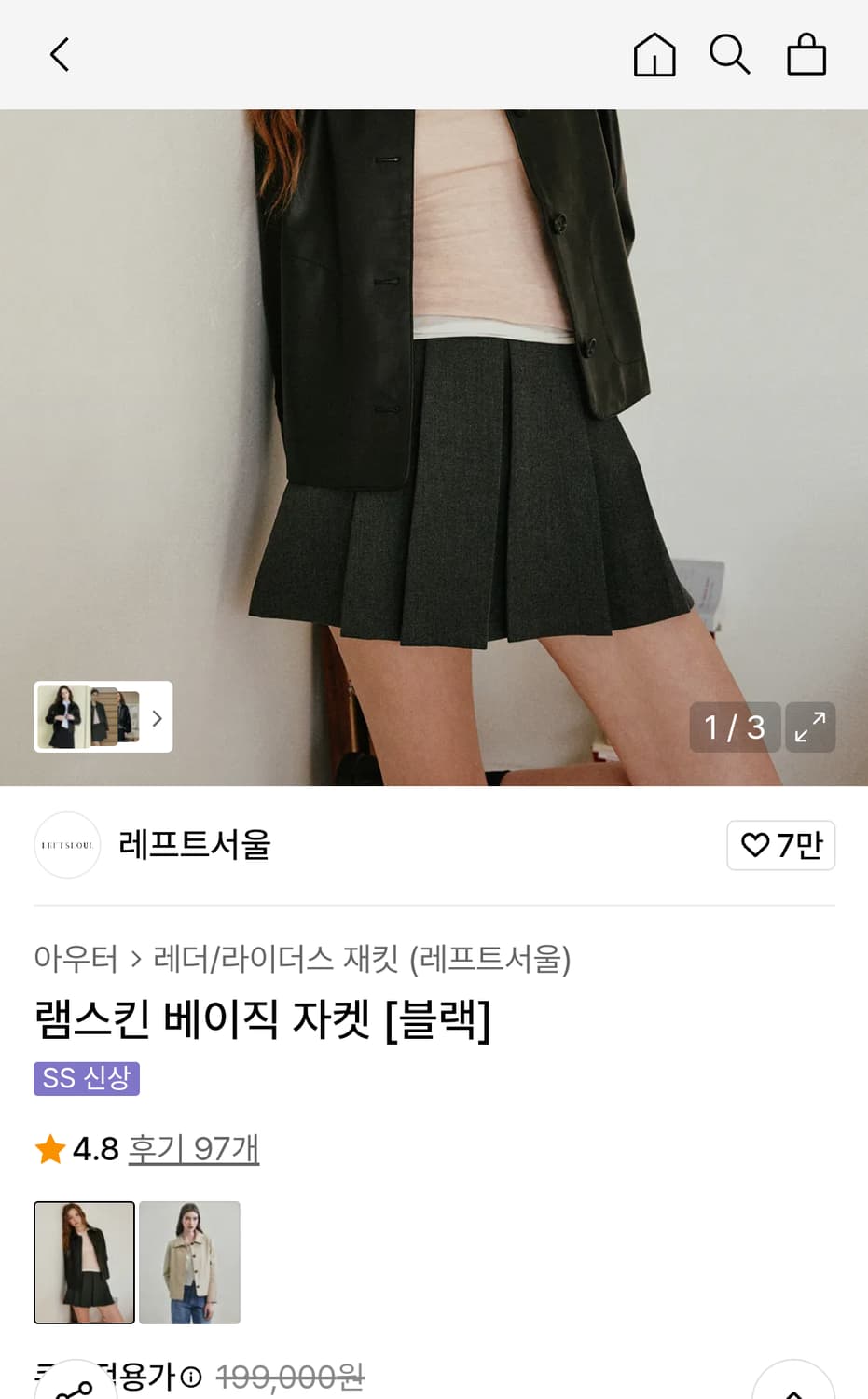Select the black jacket product thumbnail

coord(84,1263)
